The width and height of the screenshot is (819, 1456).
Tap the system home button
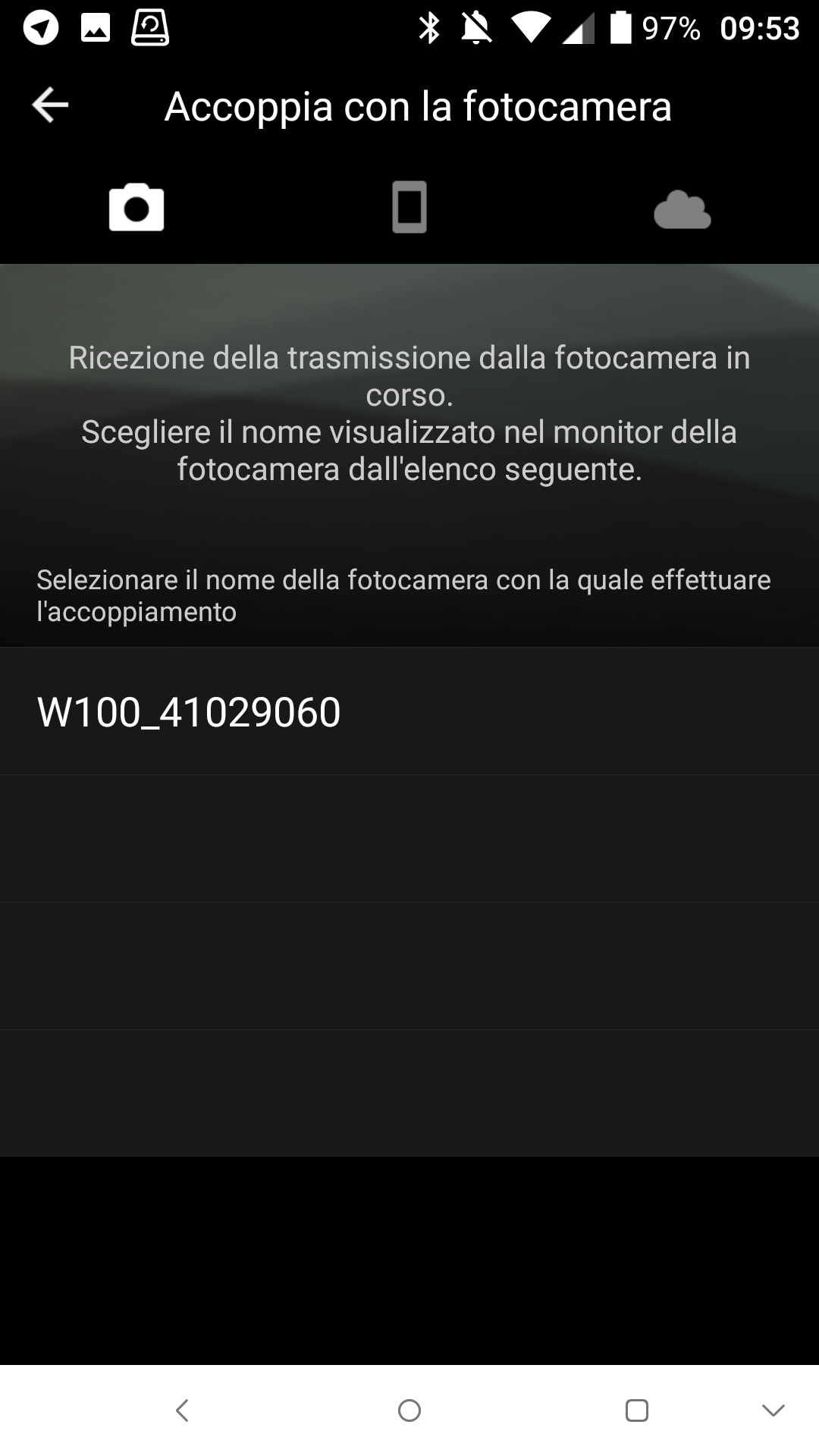coord(409,1410)
